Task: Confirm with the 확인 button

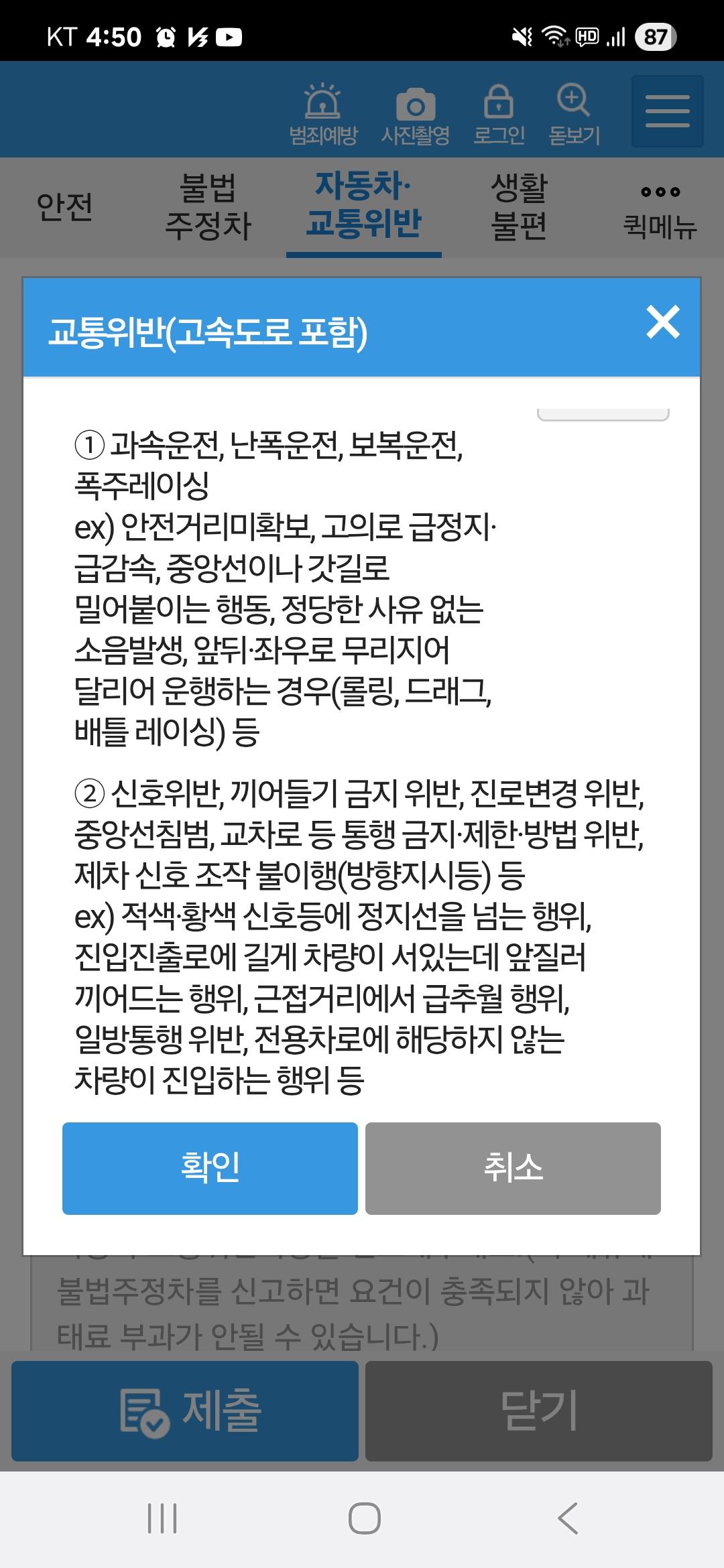Action: pyautogui.click(x=210, y=1168)
